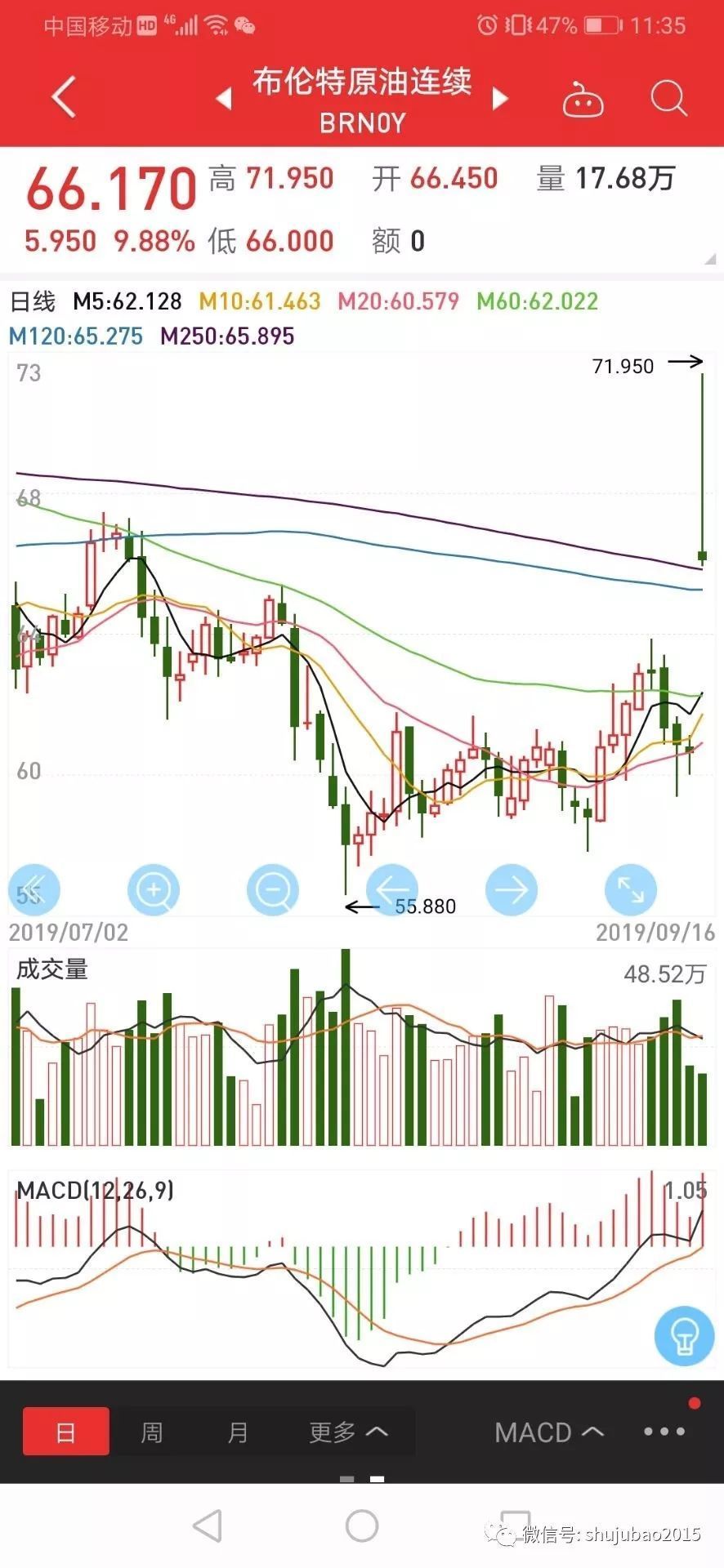Zoom in on the candlestick chart

click(x=154, y=889)
